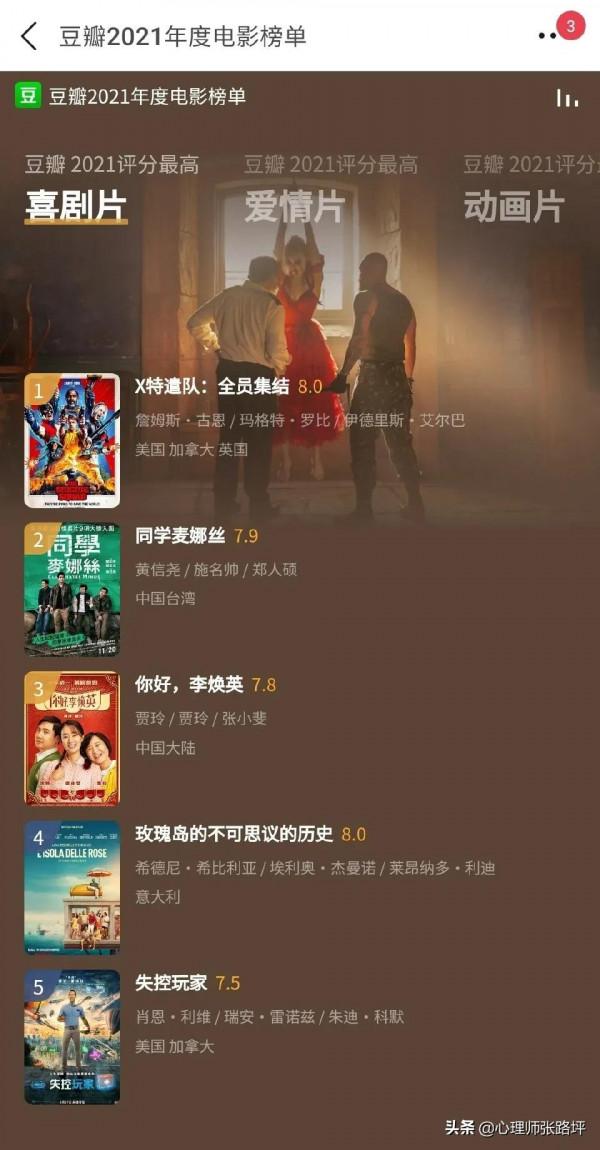The width and height of the screenshot is (600, 1150).
Task: Switch to the 爱情片 tab
Action: click(295, 207)
